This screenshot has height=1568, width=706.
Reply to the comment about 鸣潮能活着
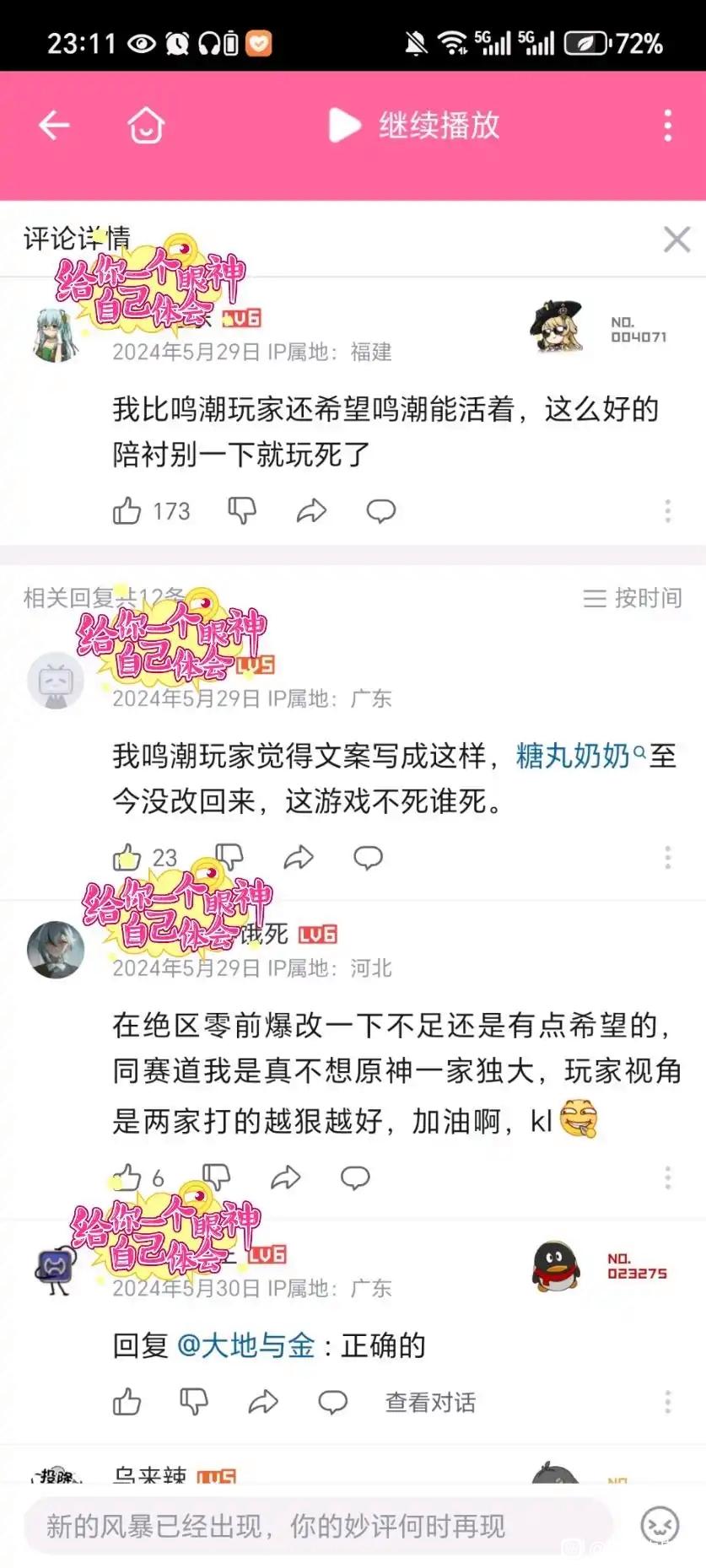coord(380,511)
